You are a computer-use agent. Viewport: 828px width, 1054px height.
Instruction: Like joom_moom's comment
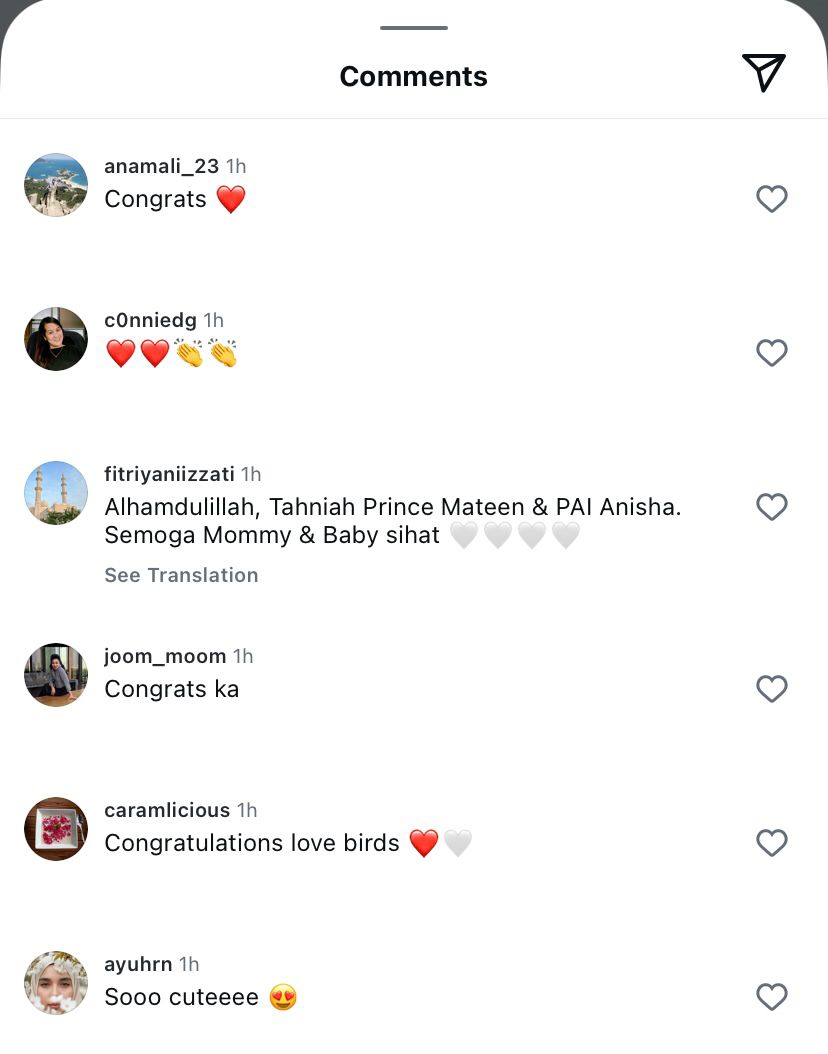pos(771,689)
